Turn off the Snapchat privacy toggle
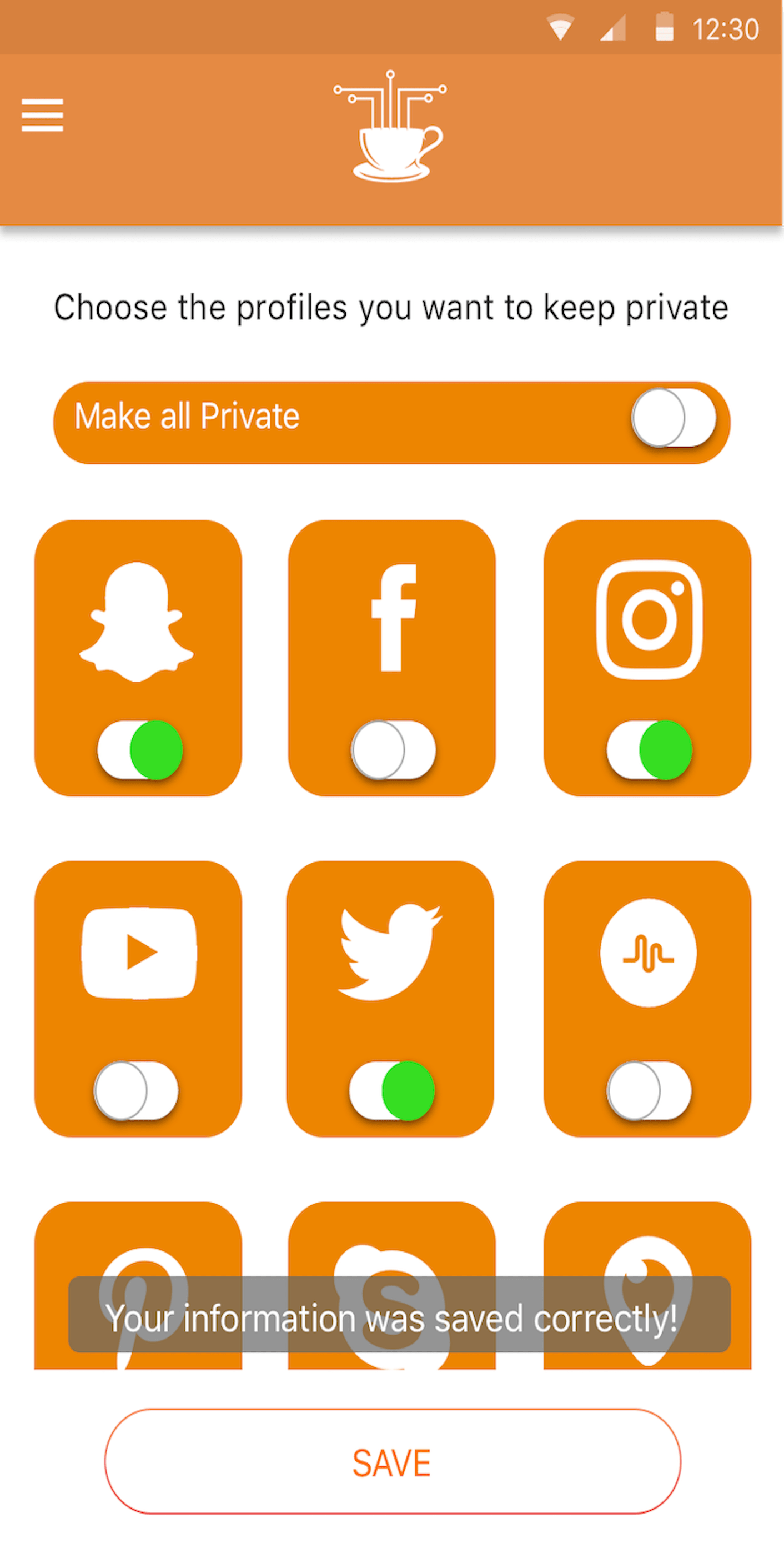 pyautogui.click(x=140, y=750)
